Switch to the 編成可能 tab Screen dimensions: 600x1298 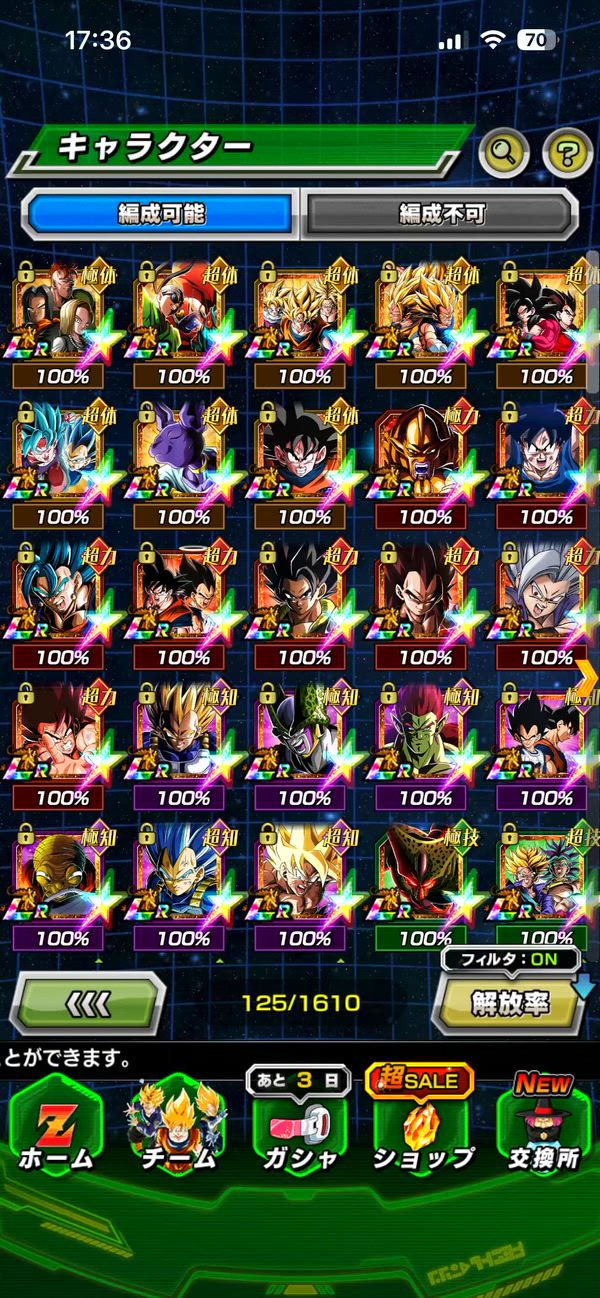pyautogui.click(x=161, y=213)
